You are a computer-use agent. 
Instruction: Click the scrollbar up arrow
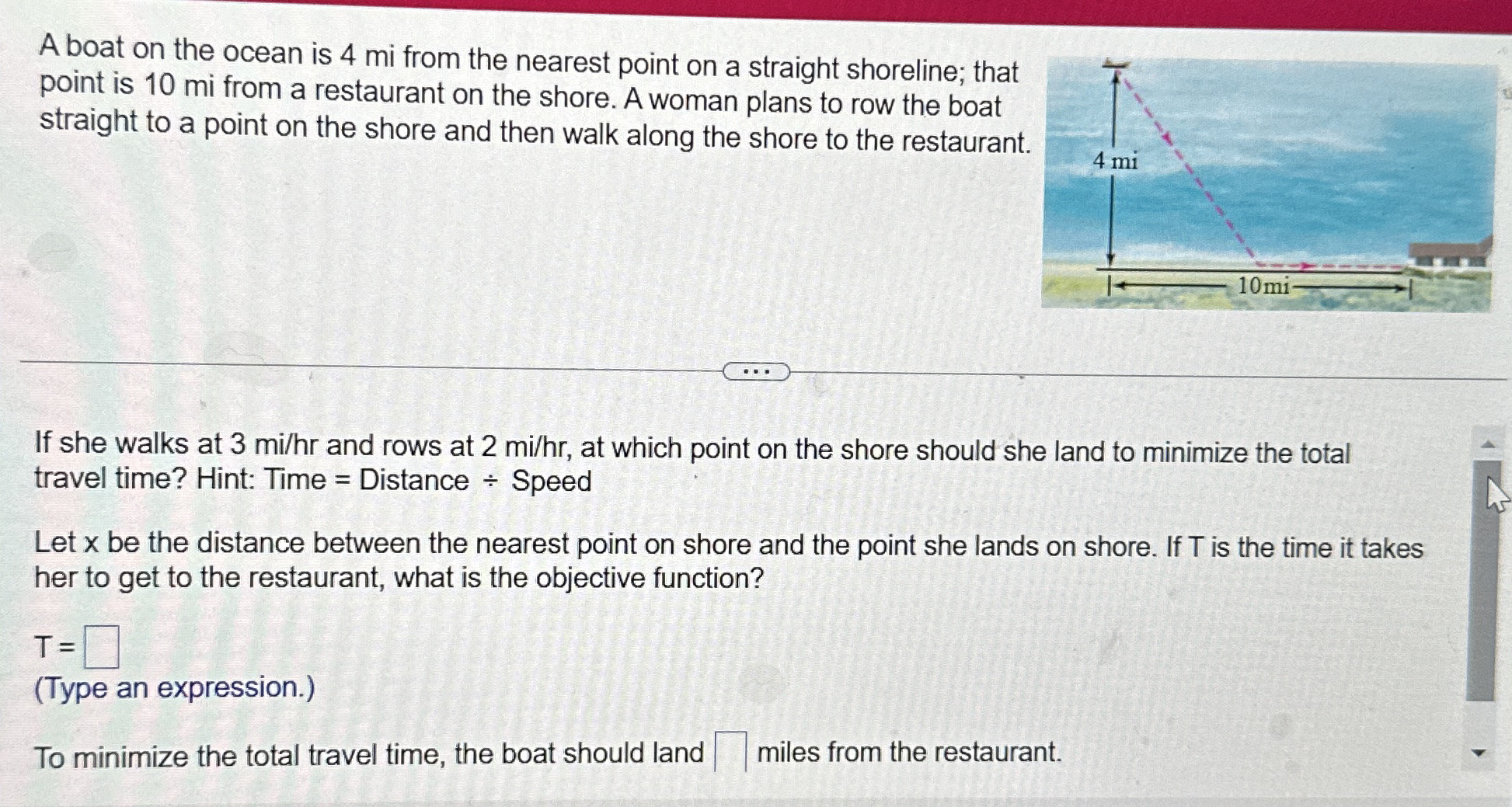point(1487,445)
